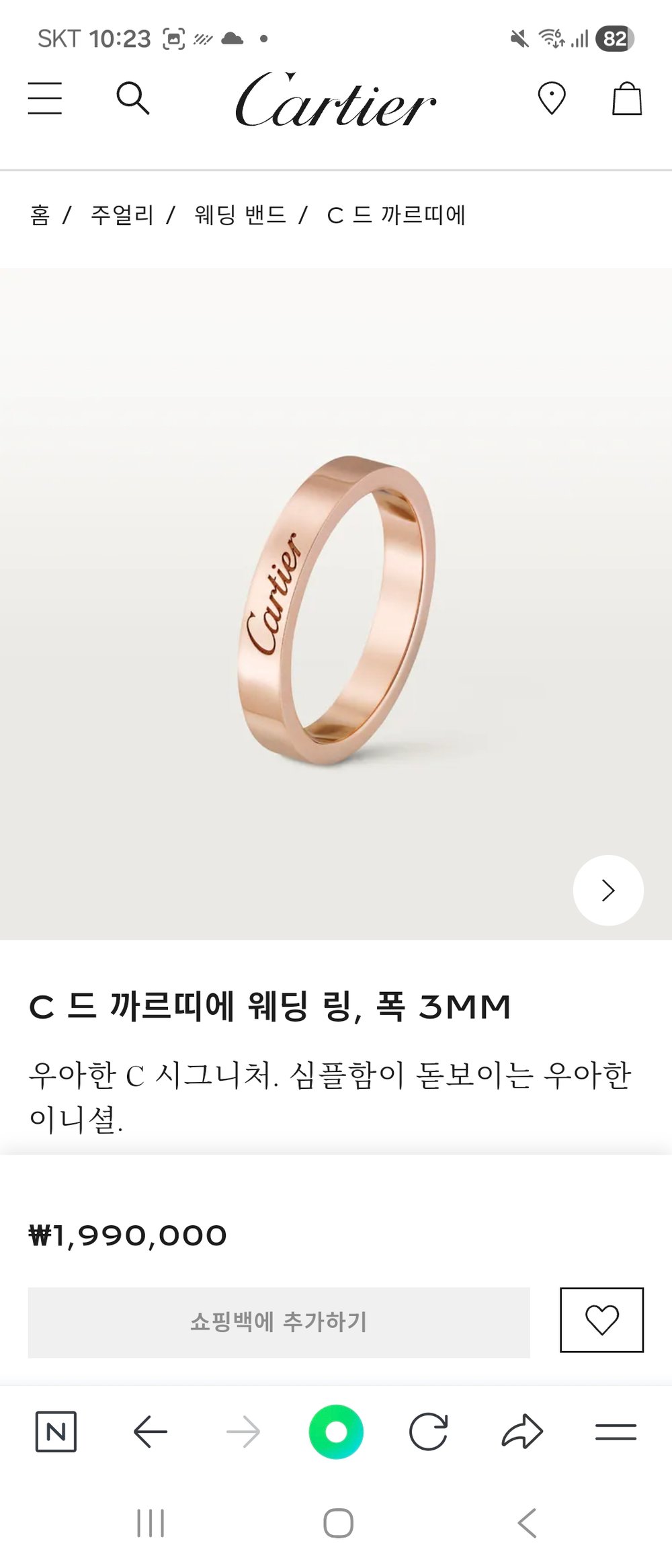This screenshot has height=1568, width=672.
Task: Open the 웨딩 밴드 breadcrumb link
Action: [x=241, y=215]
